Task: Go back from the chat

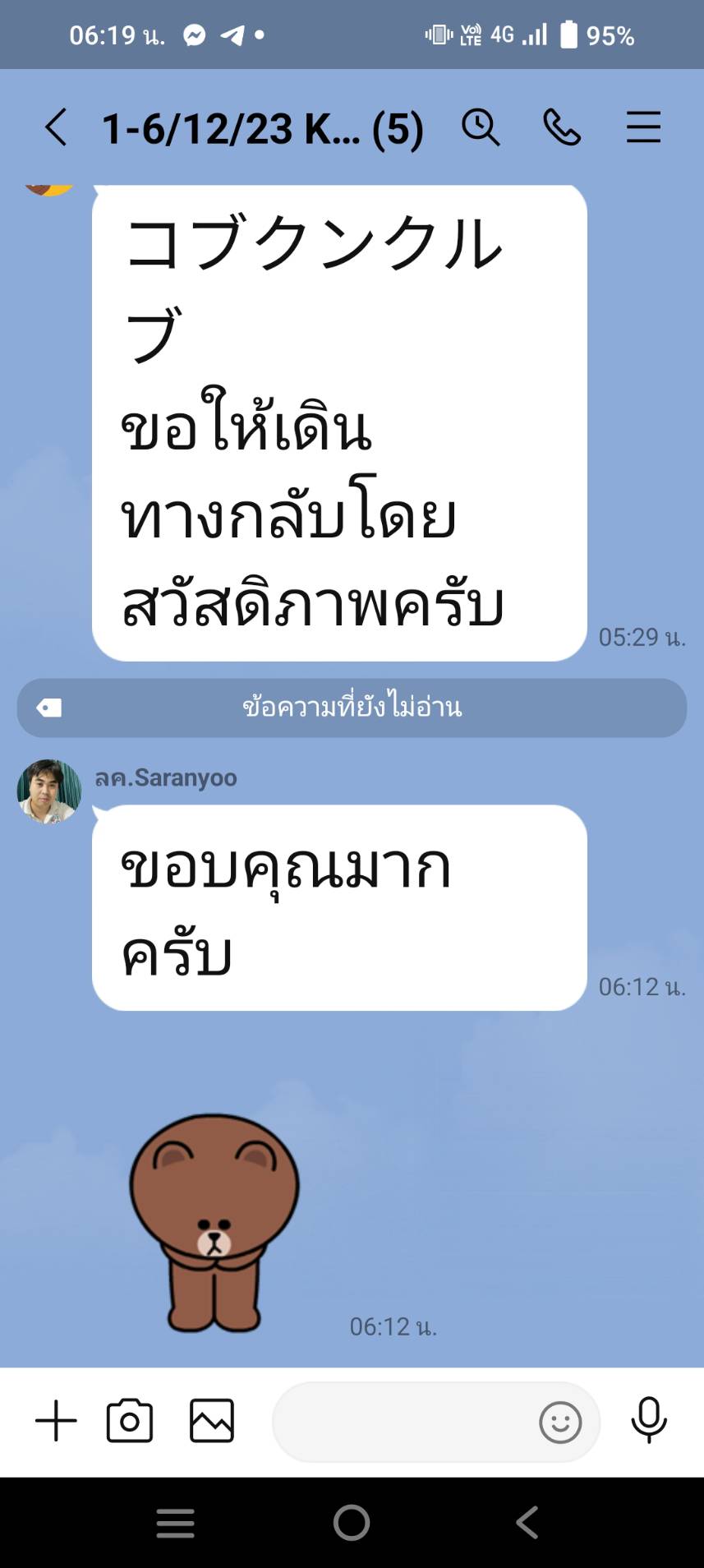Action: click(x=56, y=128)
